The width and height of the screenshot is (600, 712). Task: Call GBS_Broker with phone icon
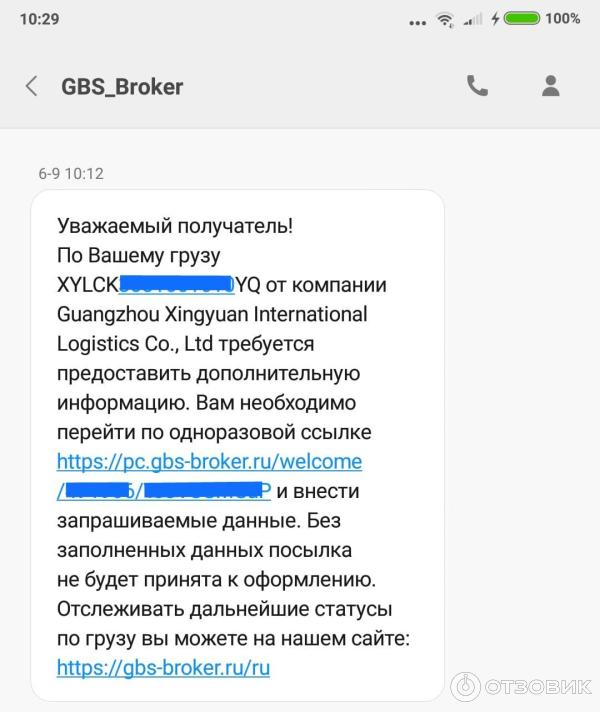click(x=477, y=86)
